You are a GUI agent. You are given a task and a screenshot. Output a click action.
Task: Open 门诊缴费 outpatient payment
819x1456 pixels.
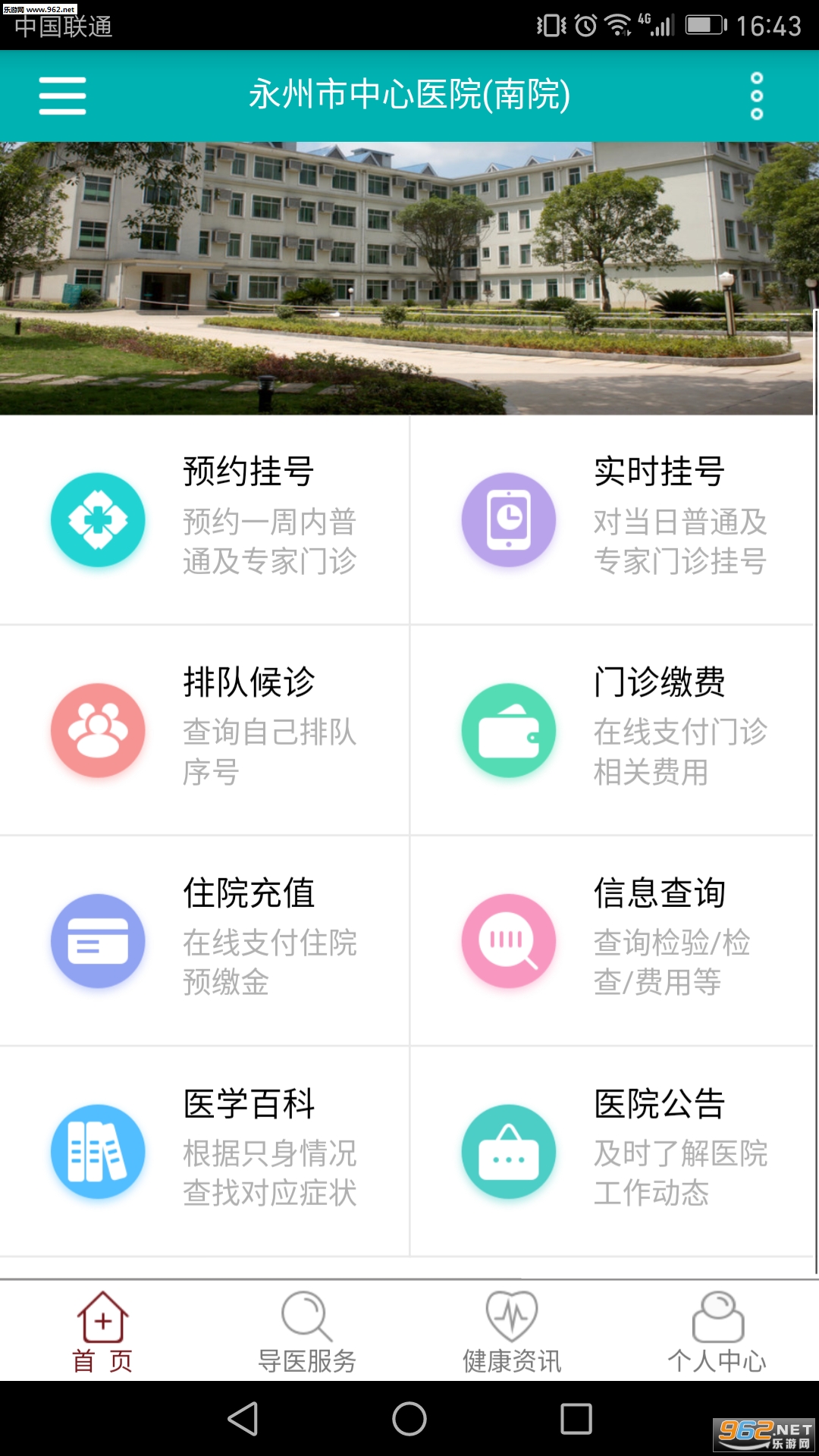(614, 730)
